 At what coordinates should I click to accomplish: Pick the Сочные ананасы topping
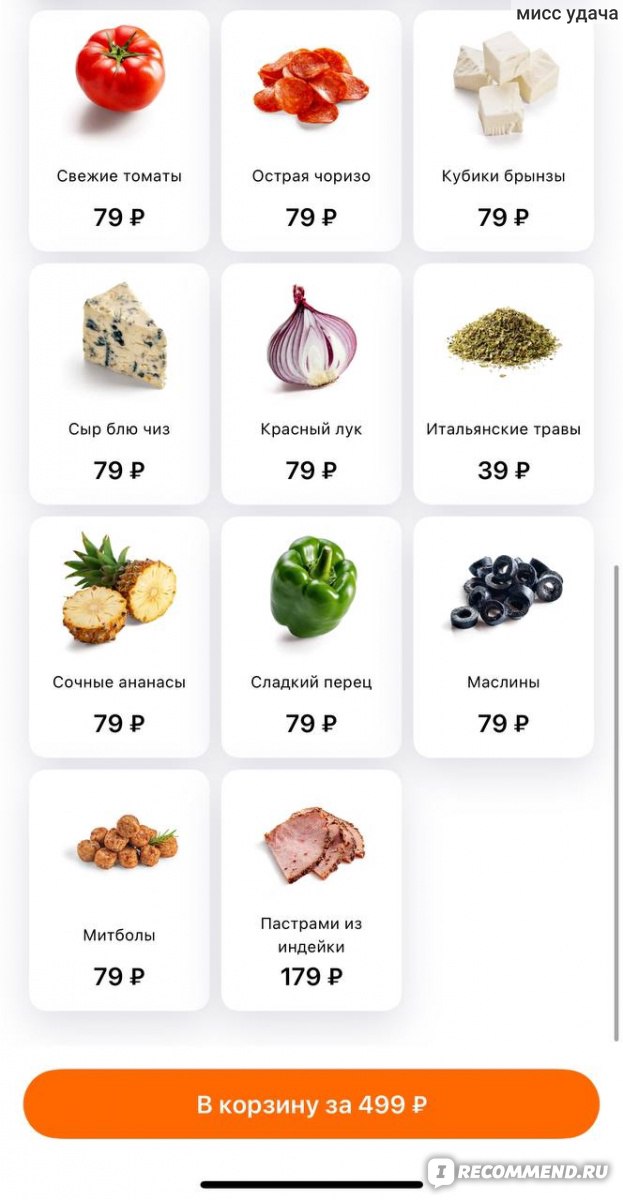(x=119, y=637)
